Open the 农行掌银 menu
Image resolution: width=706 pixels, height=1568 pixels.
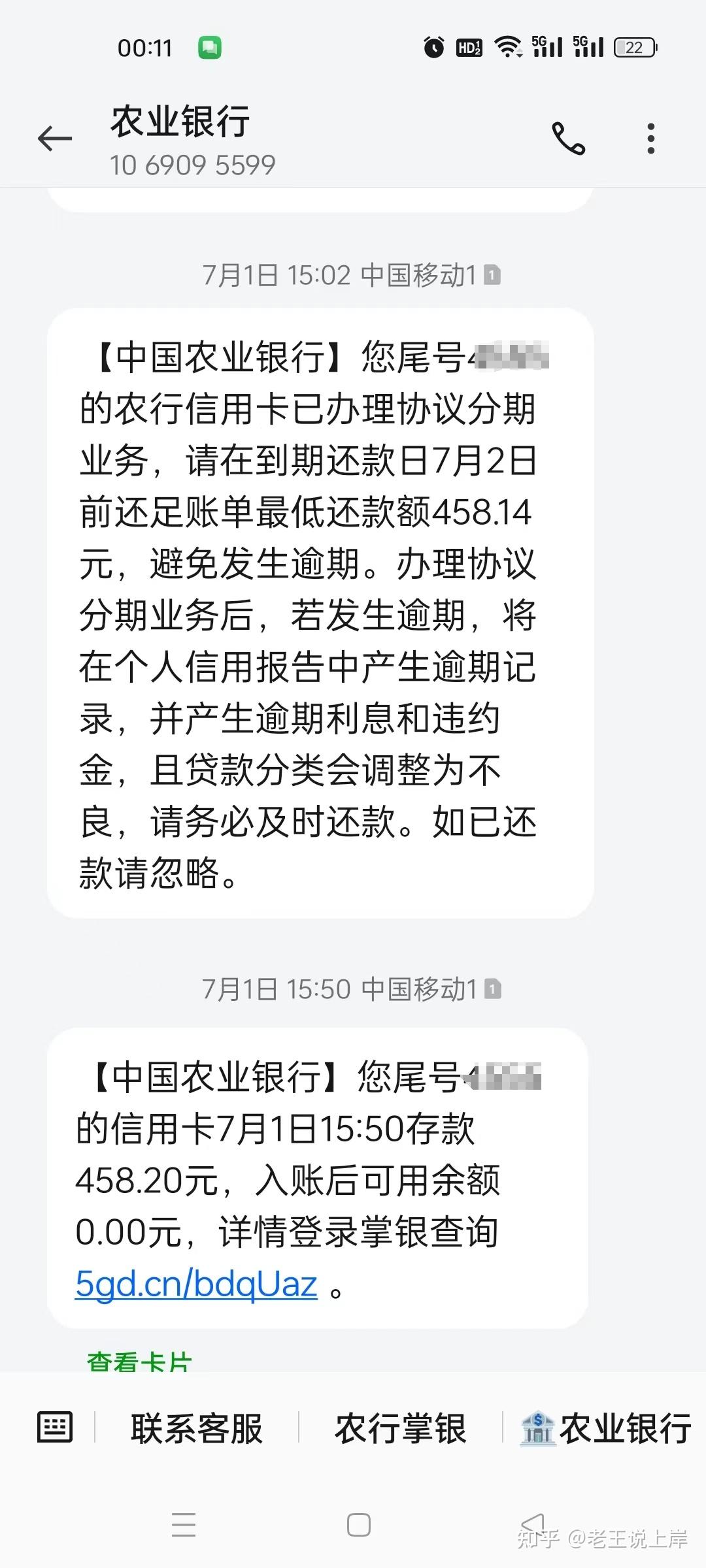coord(400,1429)
